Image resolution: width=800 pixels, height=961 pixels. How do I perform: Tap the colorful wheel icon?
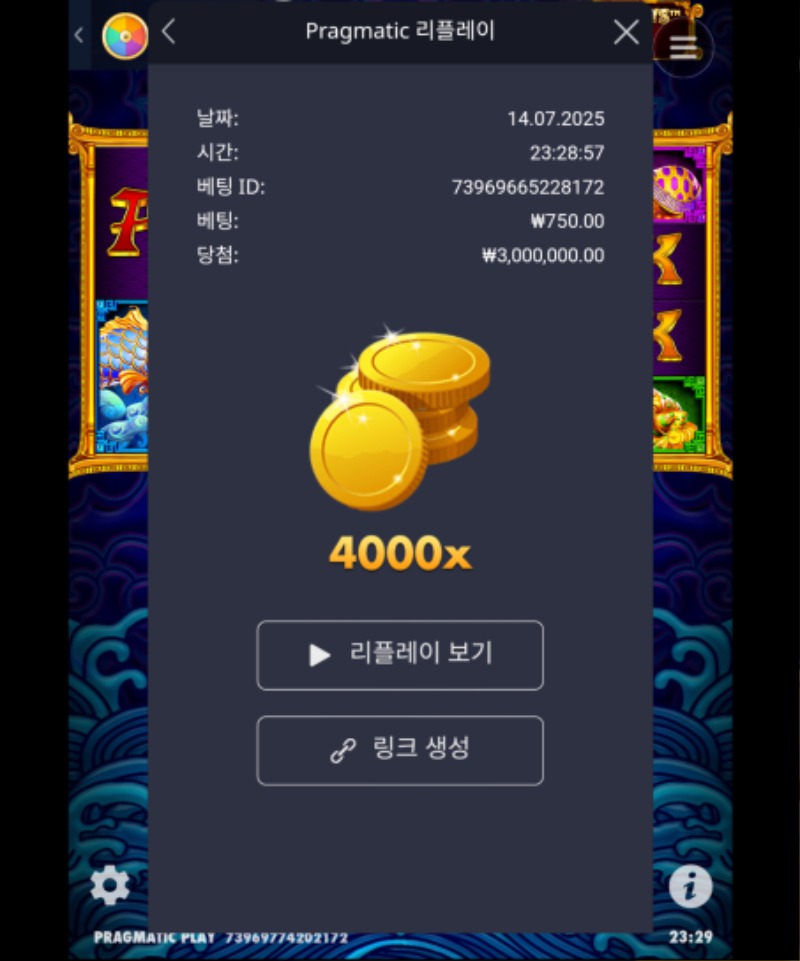125,37
